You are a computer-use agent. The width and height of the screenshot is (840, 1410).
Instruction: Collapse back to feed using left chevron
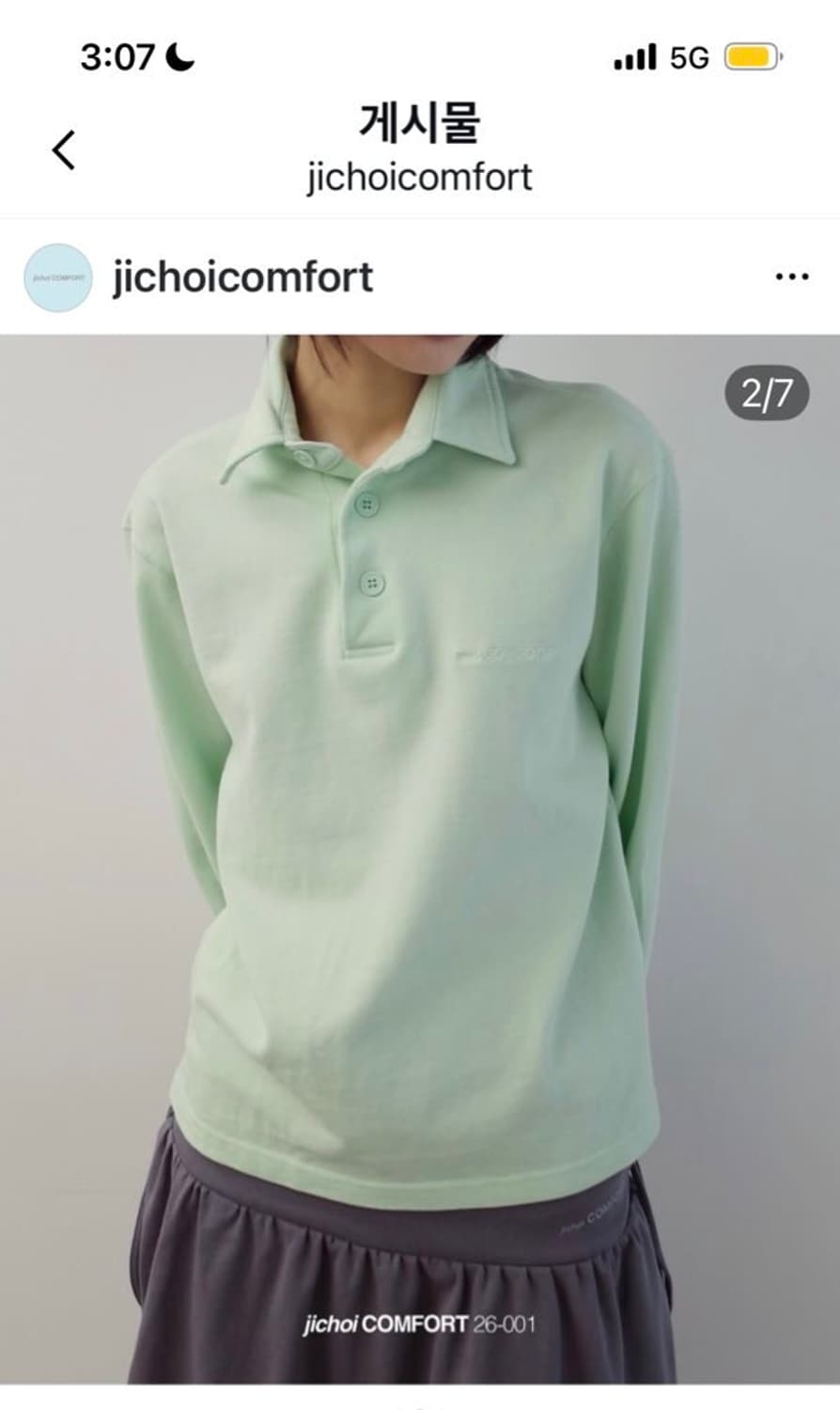pos(63,151)
